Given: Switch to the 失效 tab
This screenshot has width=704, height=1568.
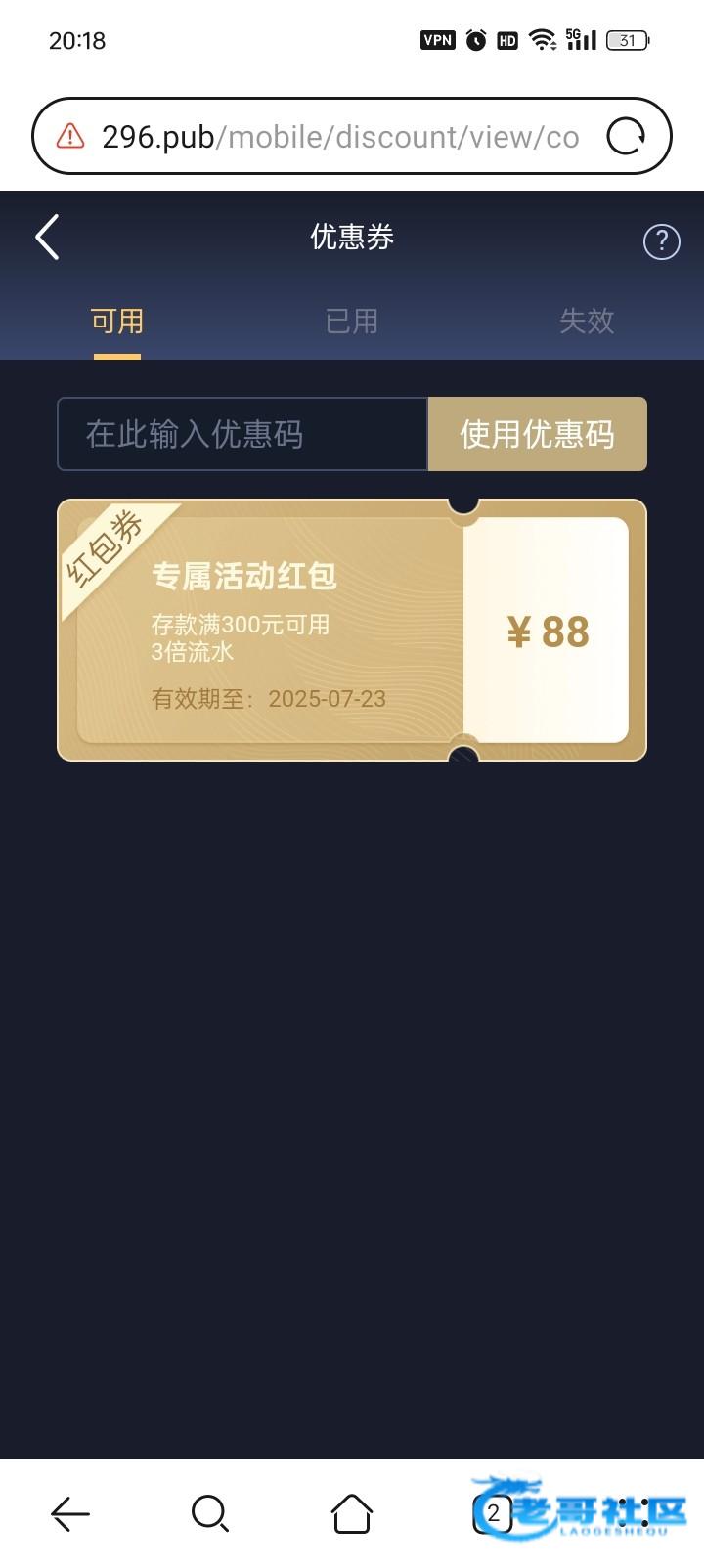Looking at the screenshot, I should coord(586,322).
